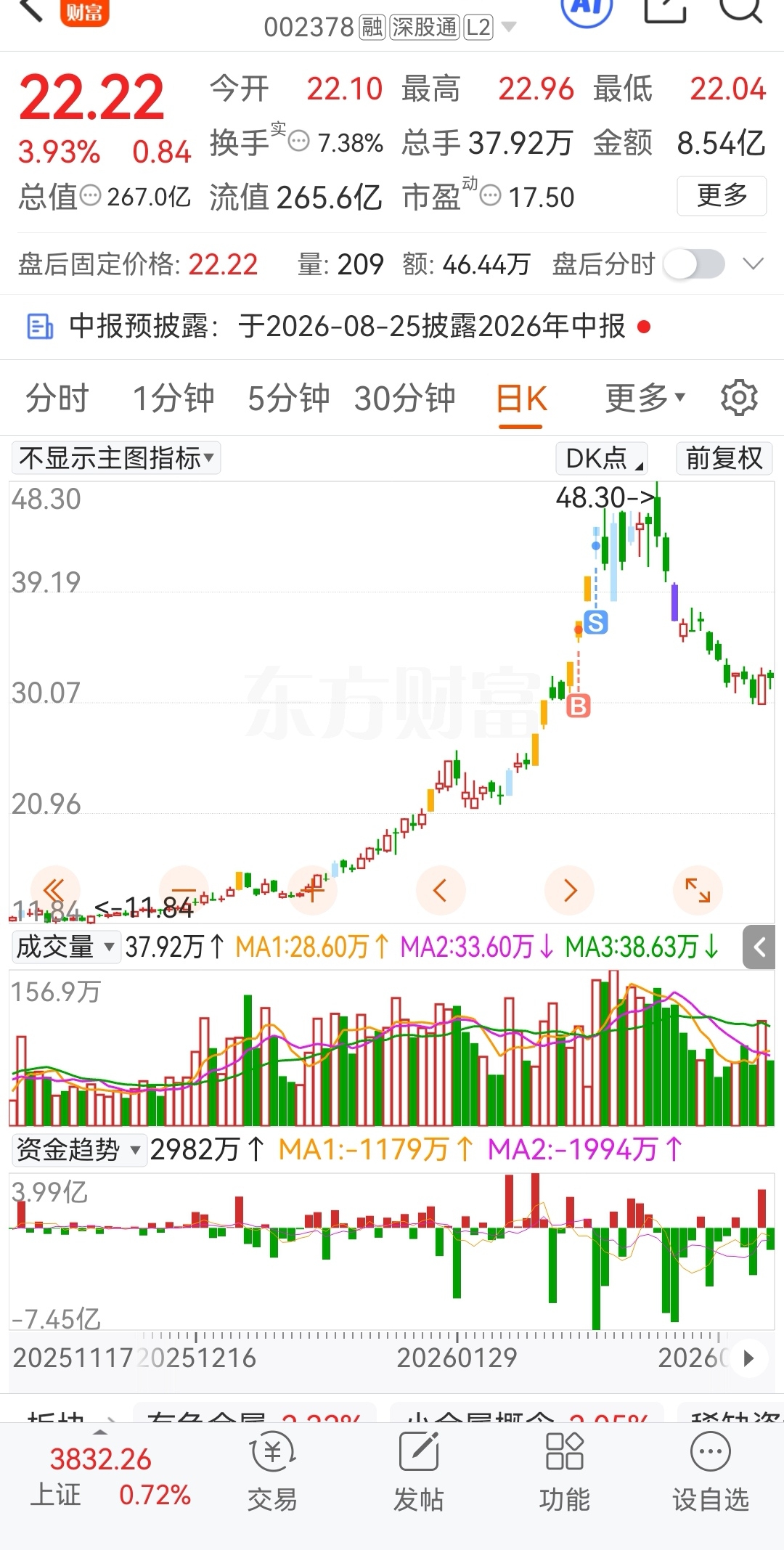Open the 不显示主图指标 indicator dropdown
This screenshot has height=1550, width=784.
click(x=116, y=458)
